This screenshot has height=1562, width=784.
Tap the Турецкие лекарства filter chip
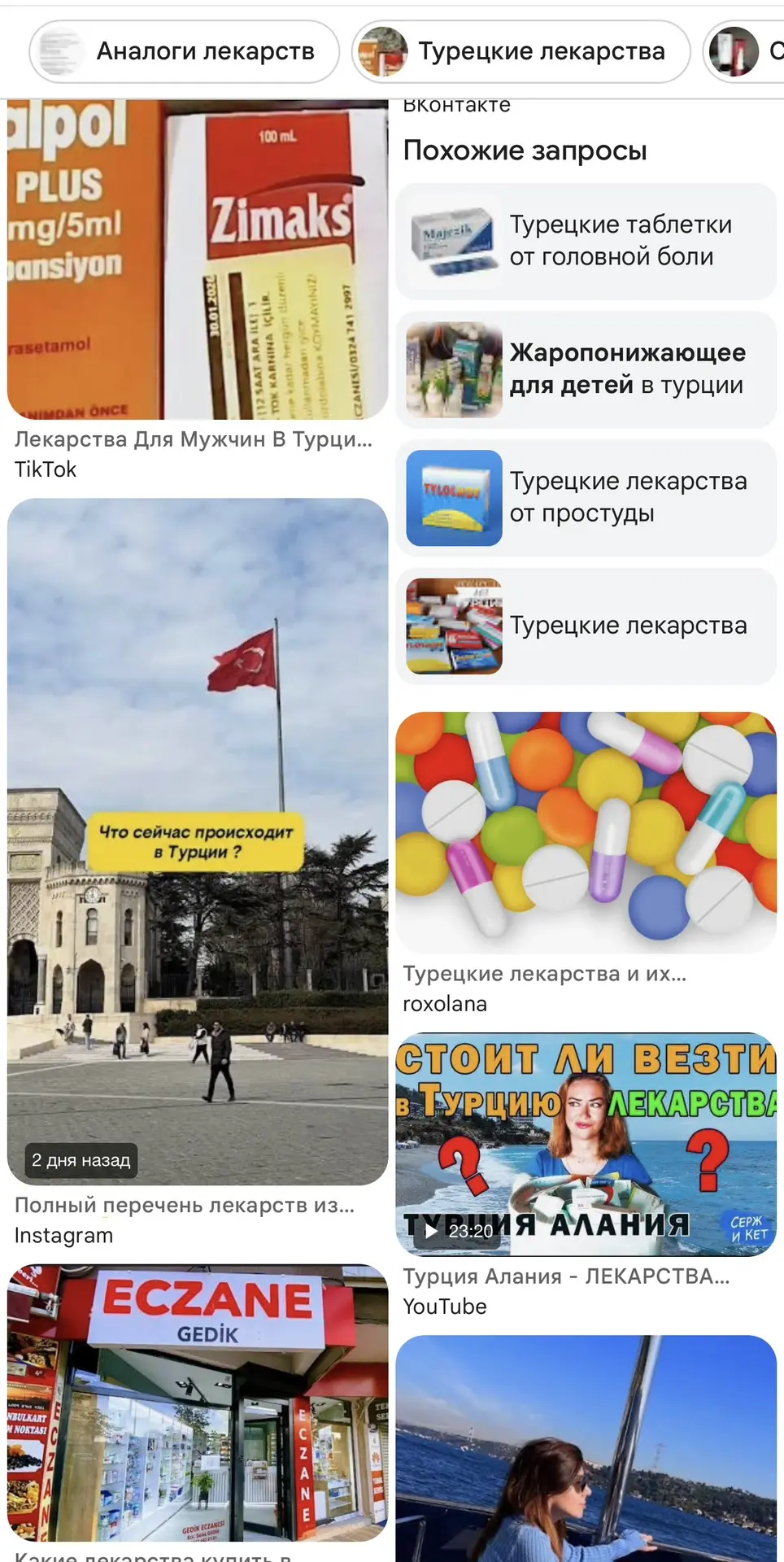click(x=521, y=51)
